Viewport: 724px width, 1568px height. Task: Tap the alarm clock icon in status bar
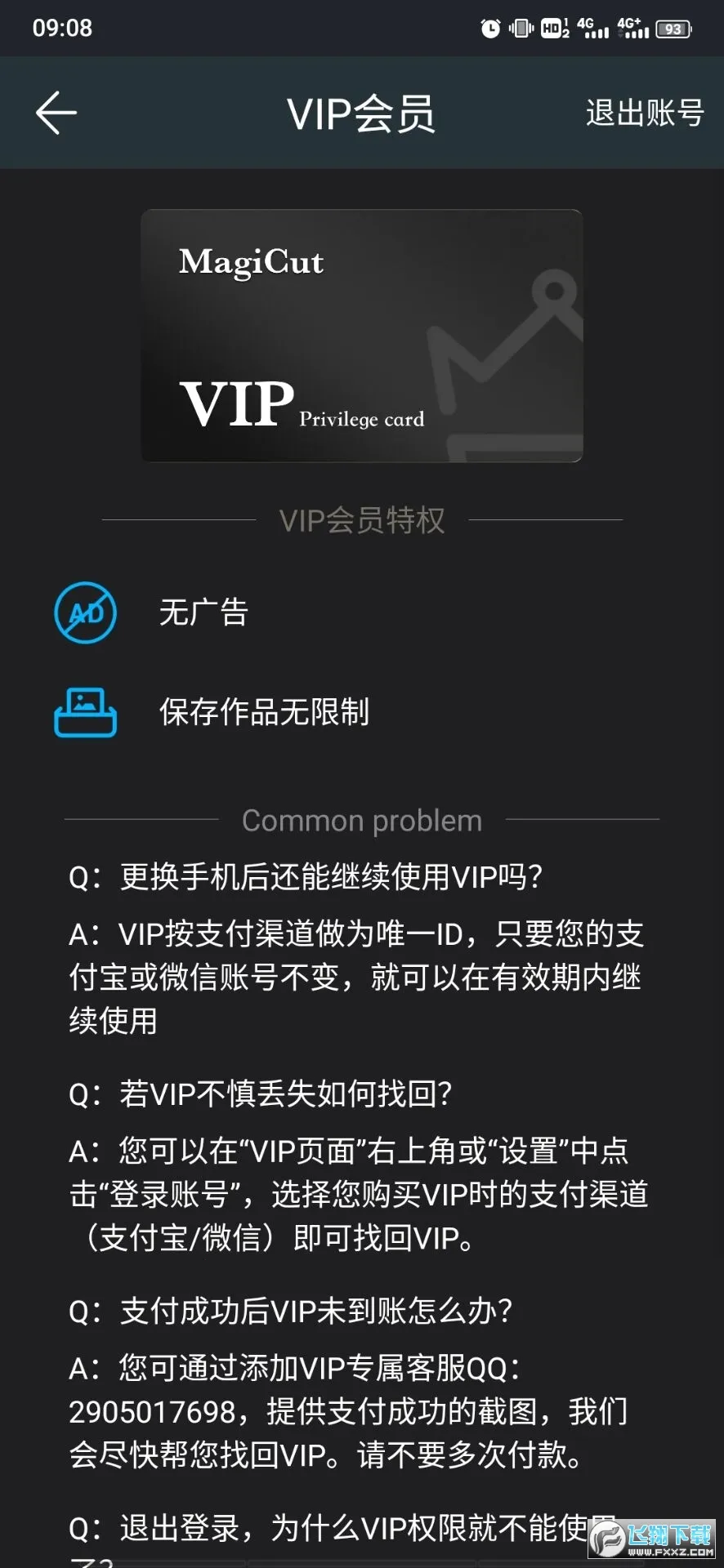point(491,27)
